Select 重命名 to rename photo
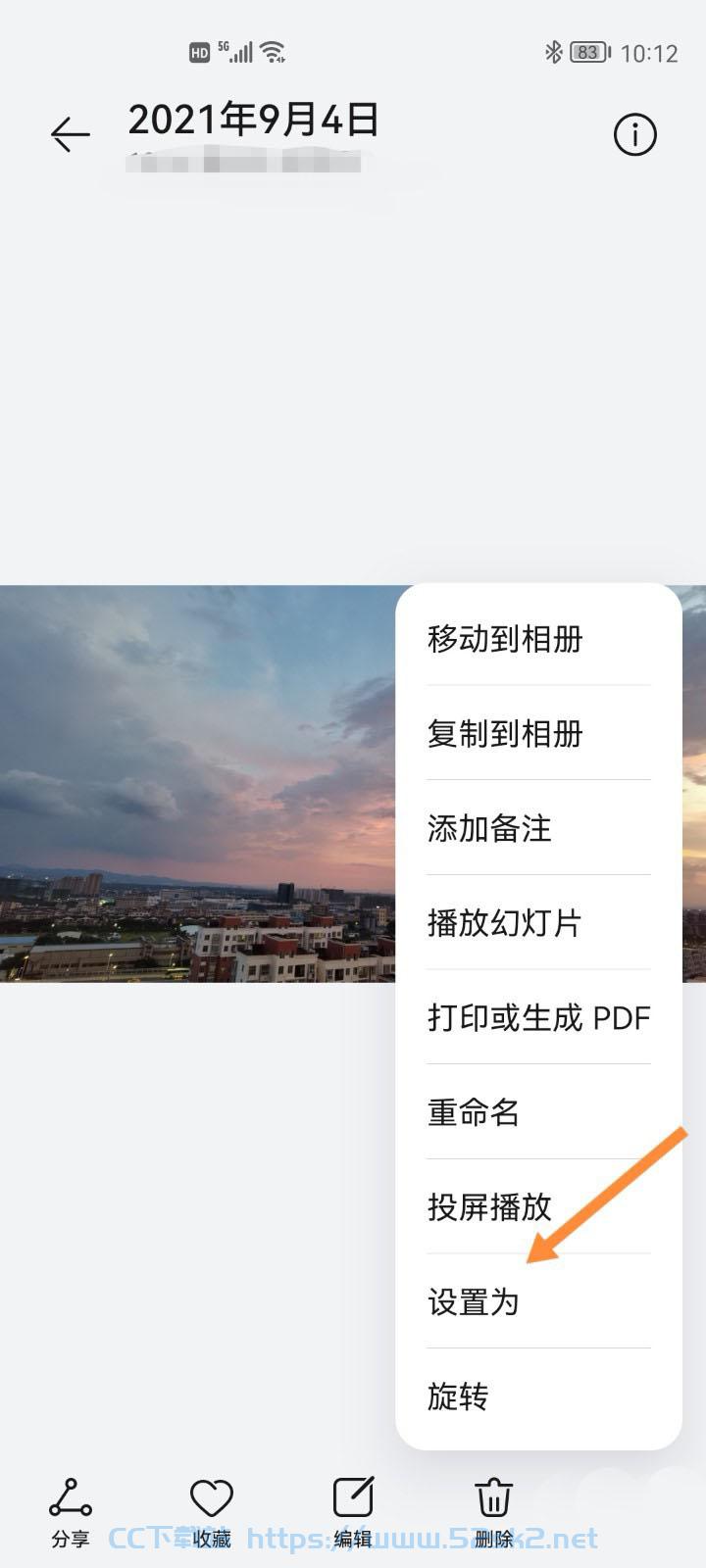Viewport: 706px width, 1568px height. point(538,1112)
